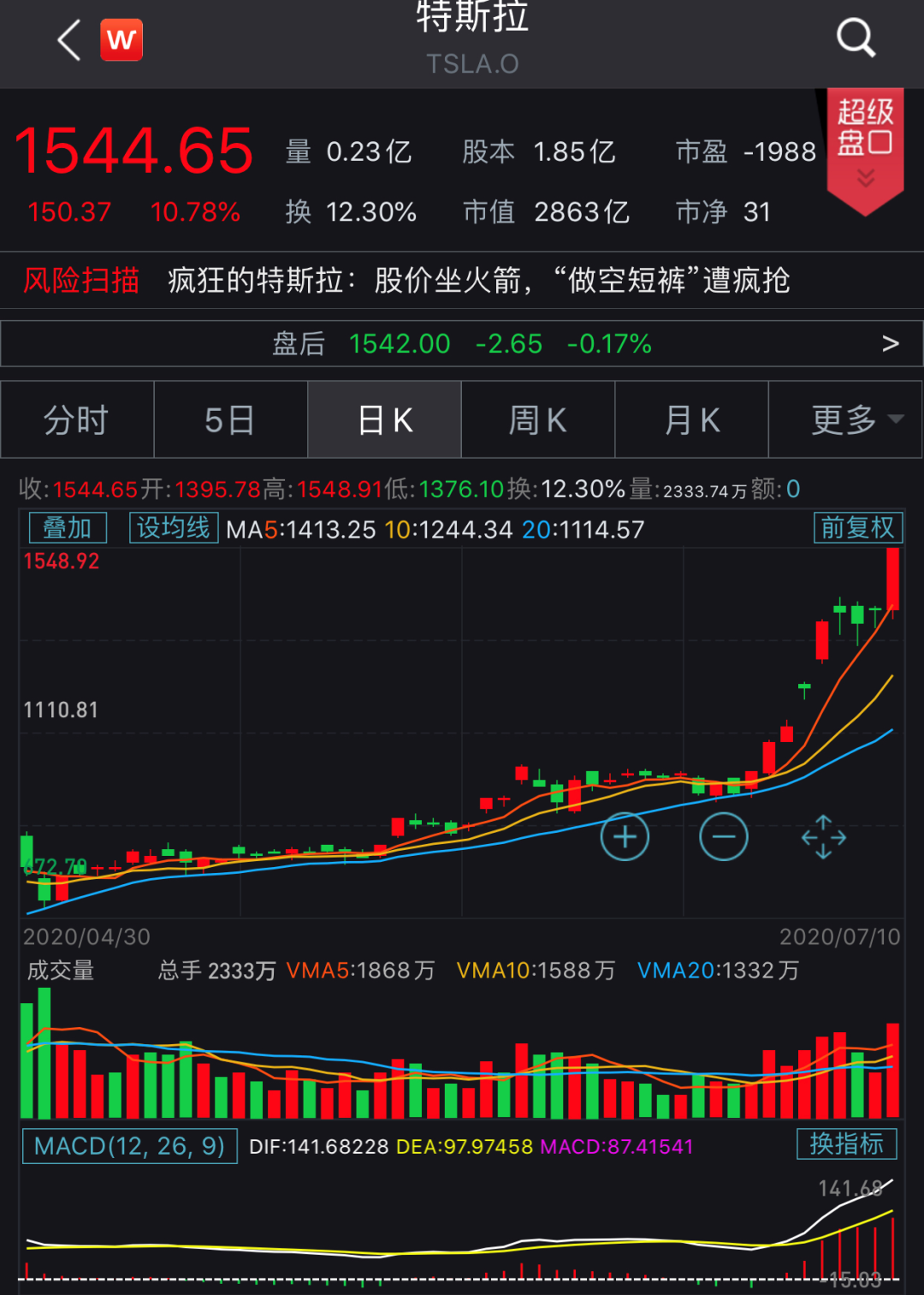The image size is (924, 1295).
Task: Open the 盘后 after-hours quote row
Action: click(462, 344)
